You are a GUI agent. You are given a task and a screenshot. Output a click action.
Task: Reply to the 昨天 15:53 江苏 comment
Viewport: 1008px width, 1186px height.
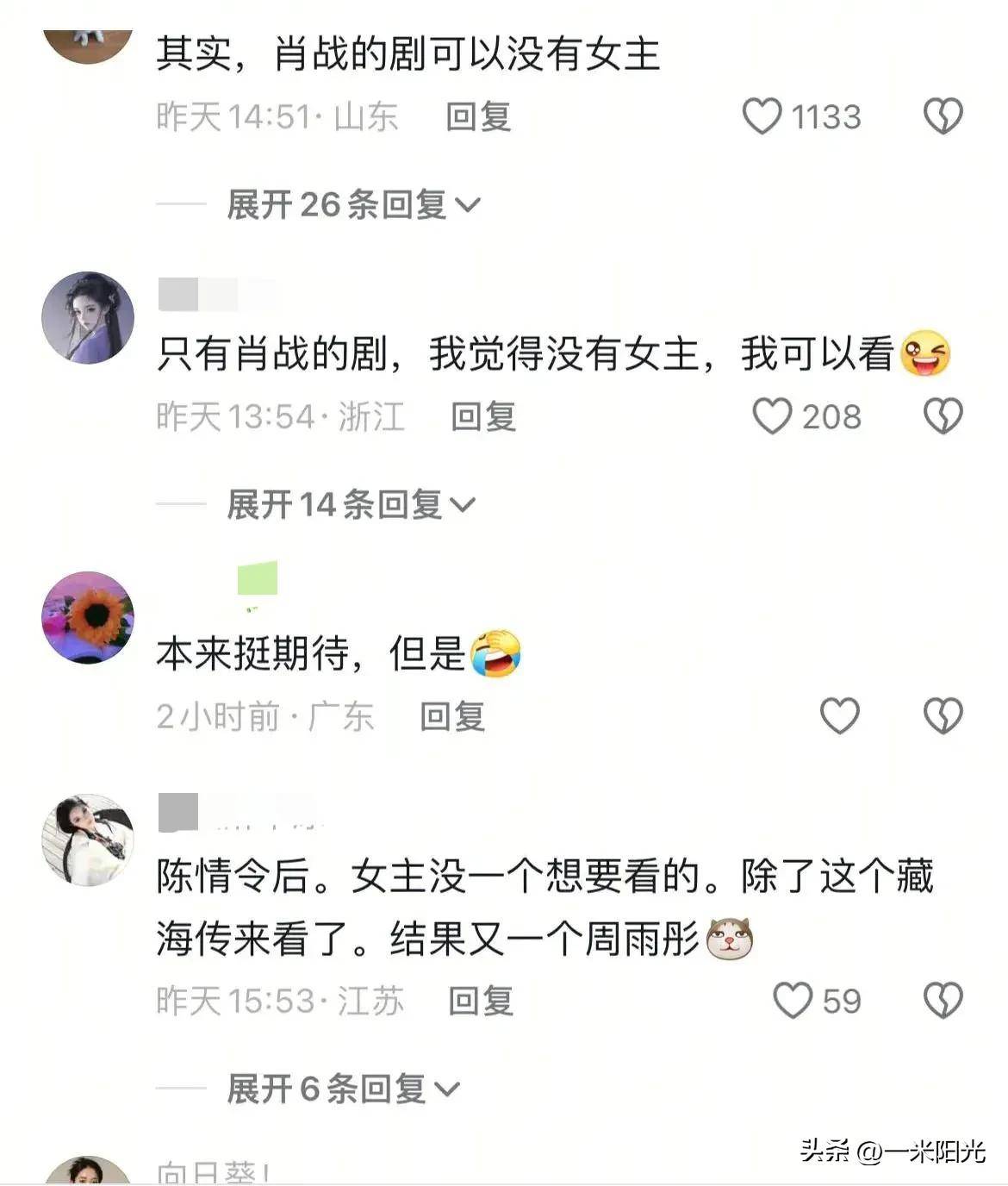point(481,1001)
